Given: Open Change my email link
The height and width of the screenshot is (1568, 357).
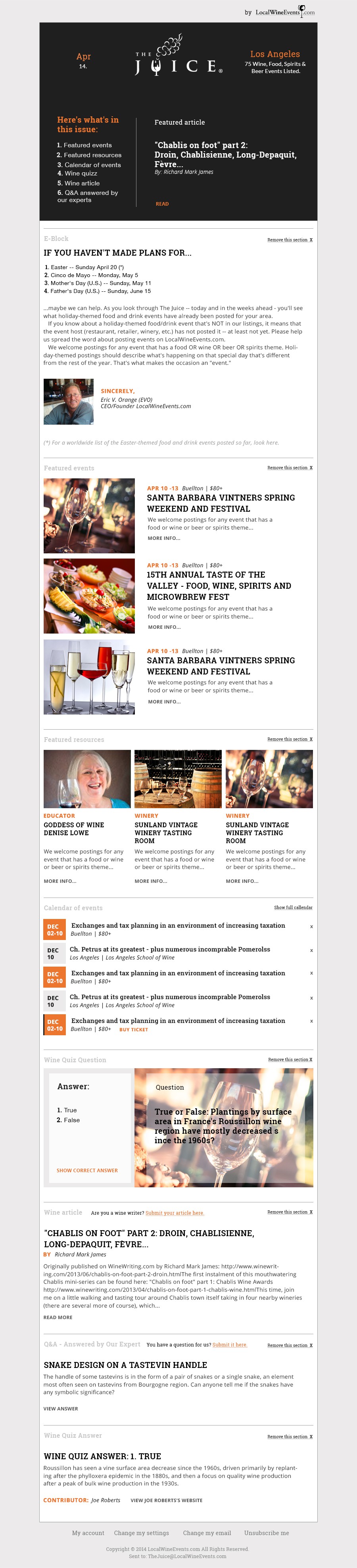Looking at the screenshot, I should (x=207, y=1533).
